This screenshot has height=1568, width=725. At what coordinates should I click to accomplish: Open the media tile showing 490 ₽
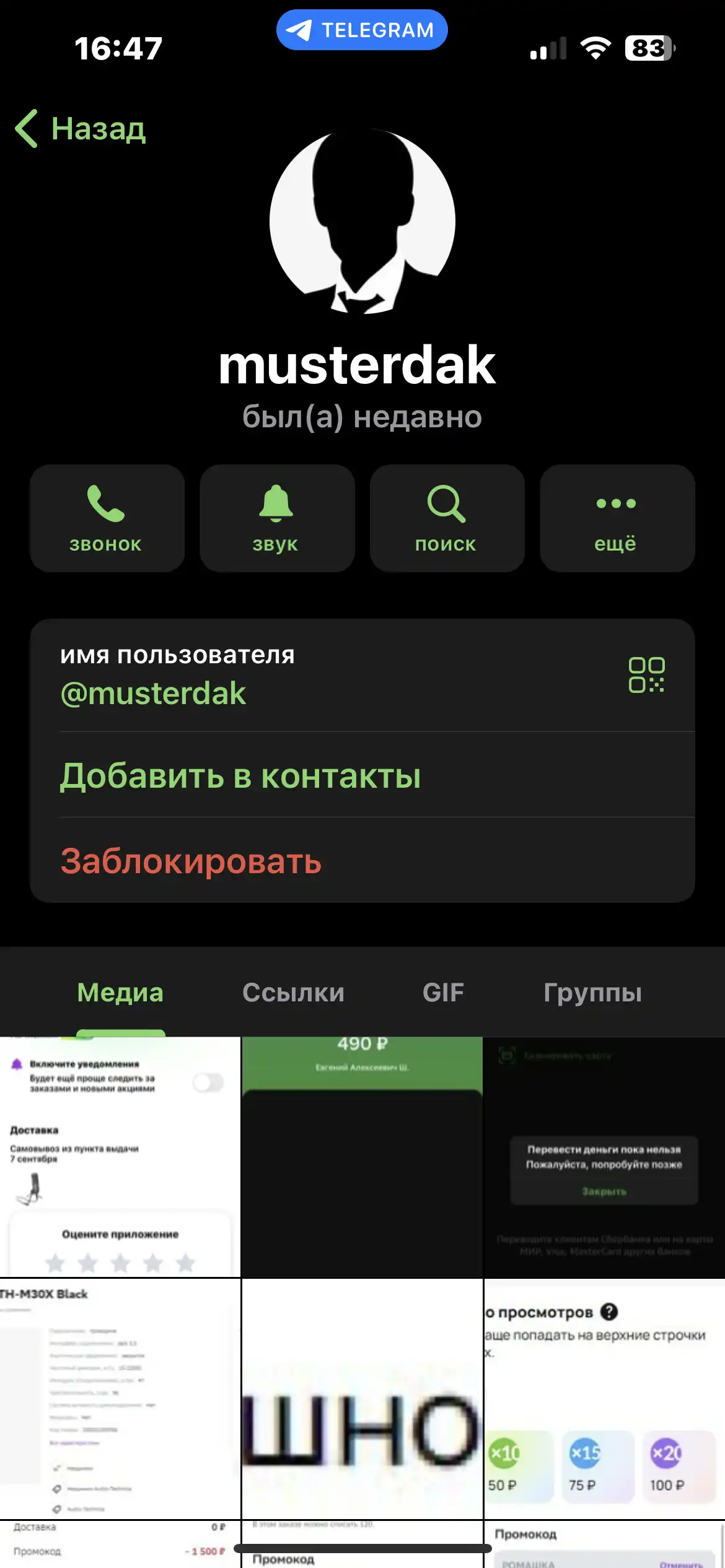pyautogui.click(x=362, y=1156)
